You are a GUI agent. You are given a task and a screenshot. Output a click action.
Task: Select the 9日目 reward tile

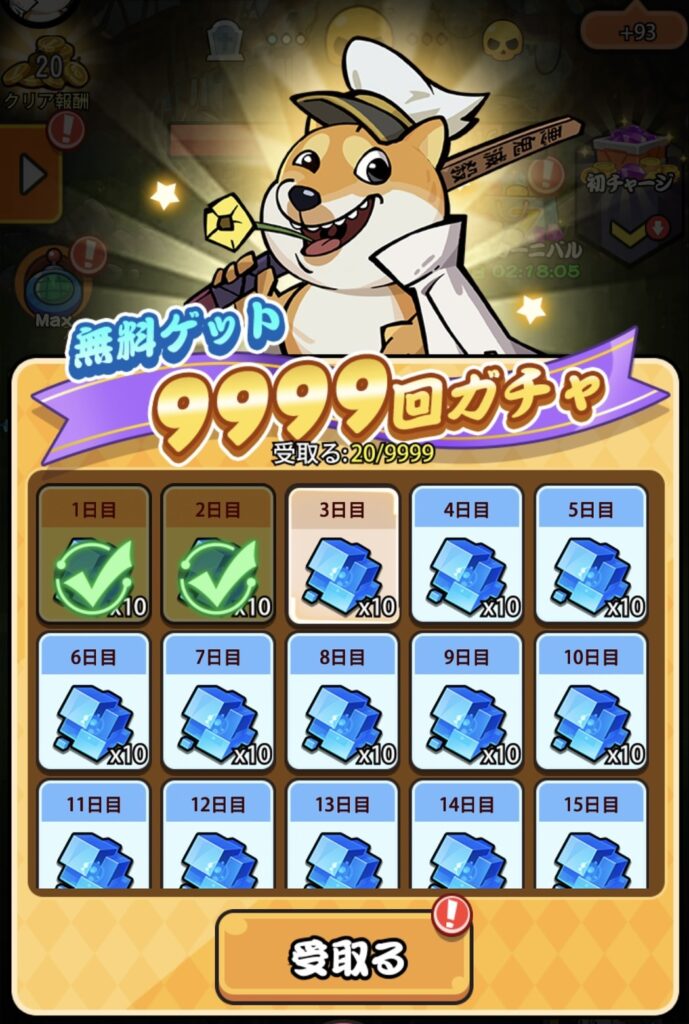click(467, 702)
